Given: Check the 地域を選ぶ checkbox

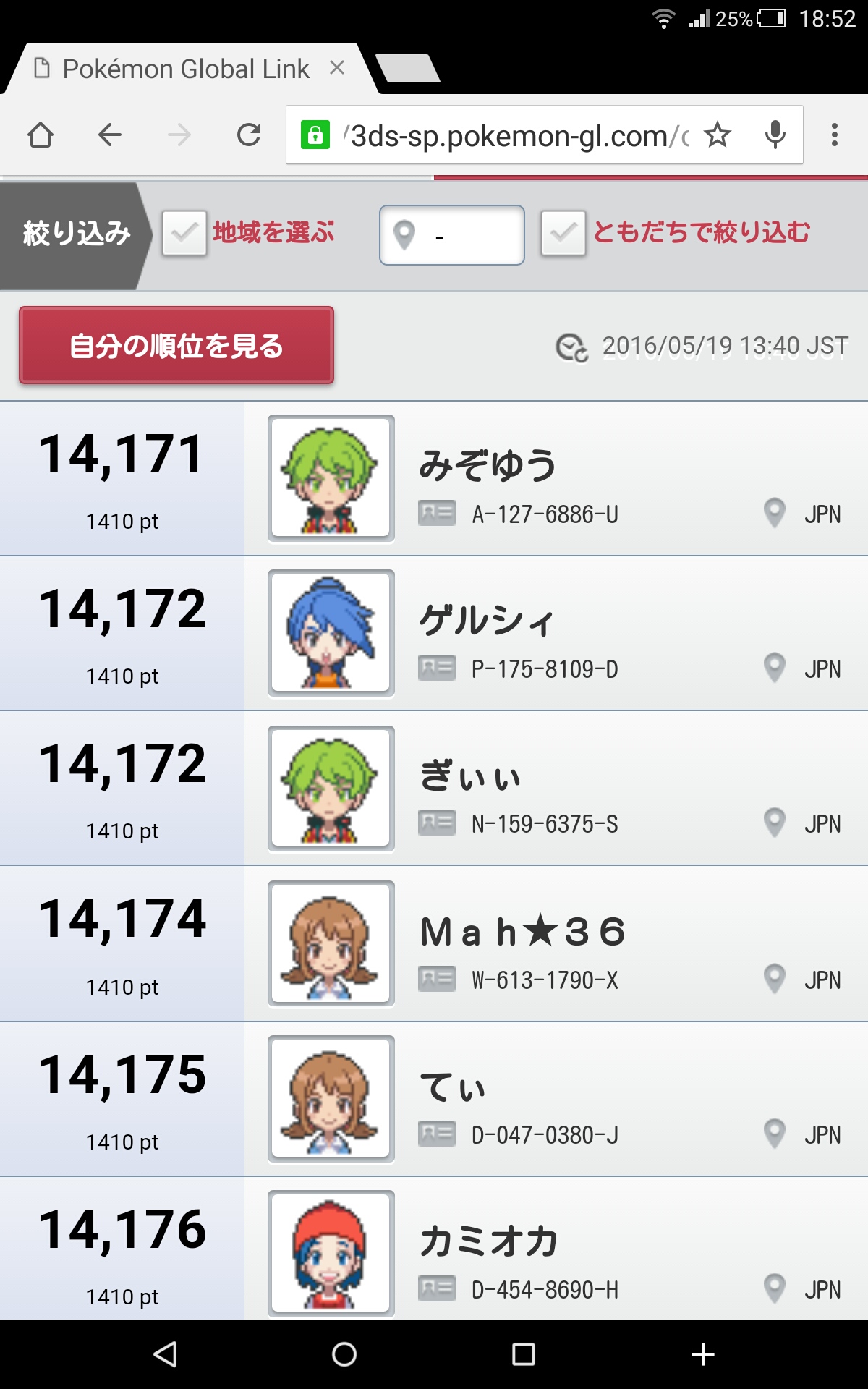Looking at the screenshot, I should coord(184,233).
